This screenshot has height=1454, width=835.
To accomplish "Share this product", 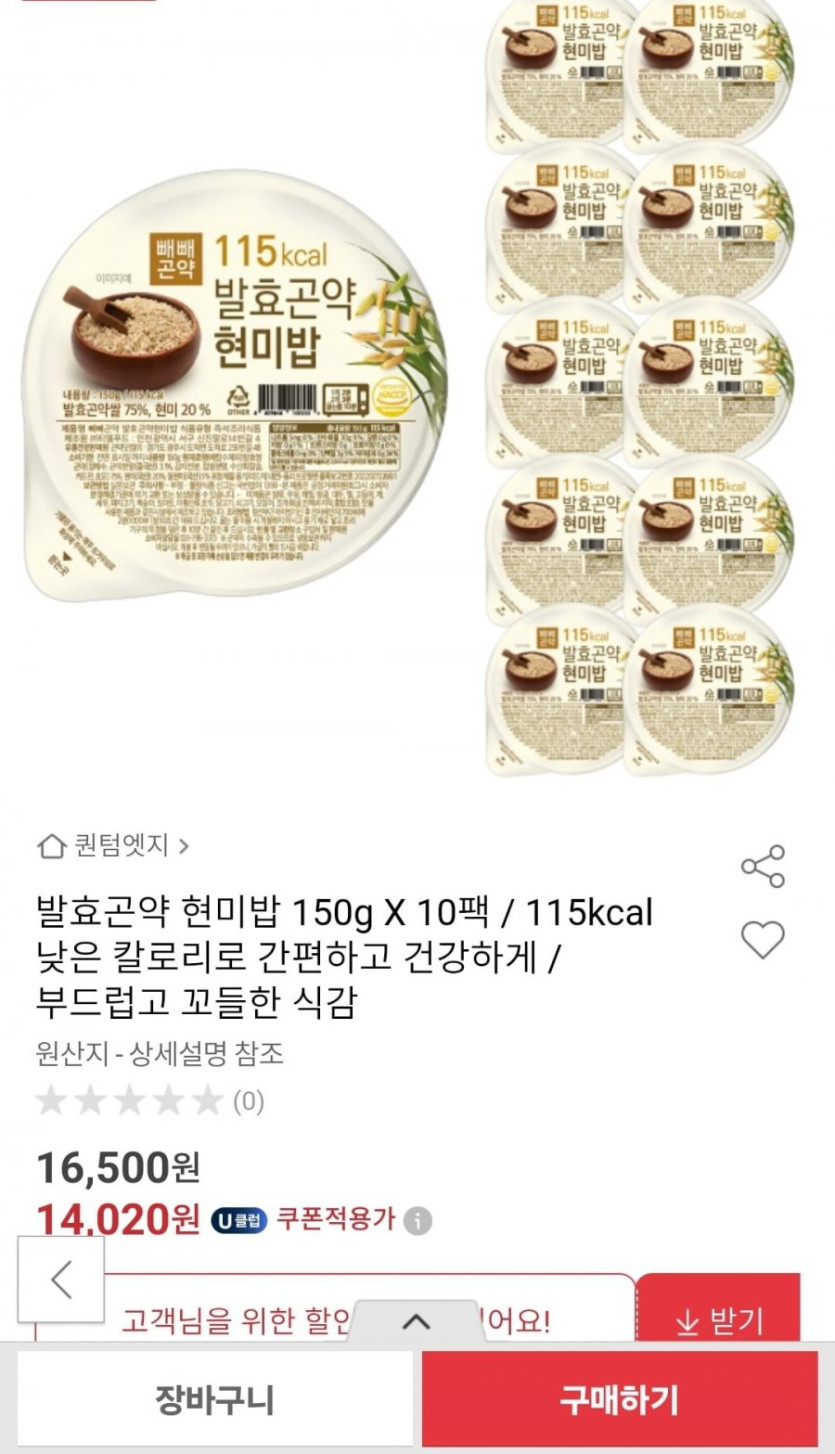I will pyautogui.click(x=763, y=866).
